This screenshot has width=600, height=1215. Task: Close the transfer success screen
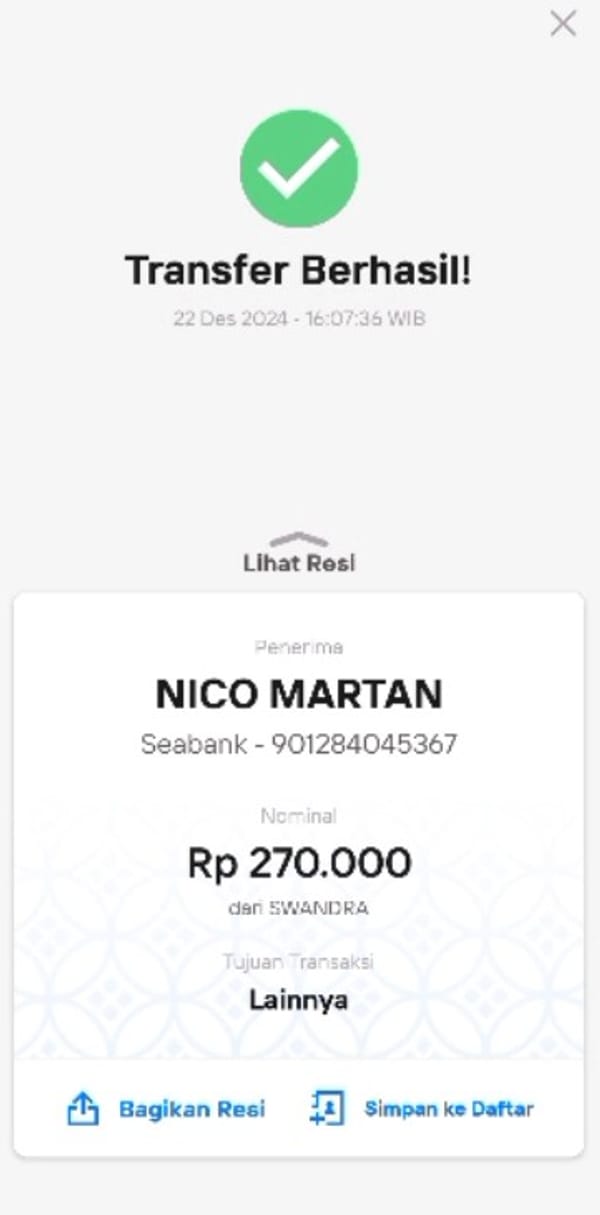tap(563, 24)
